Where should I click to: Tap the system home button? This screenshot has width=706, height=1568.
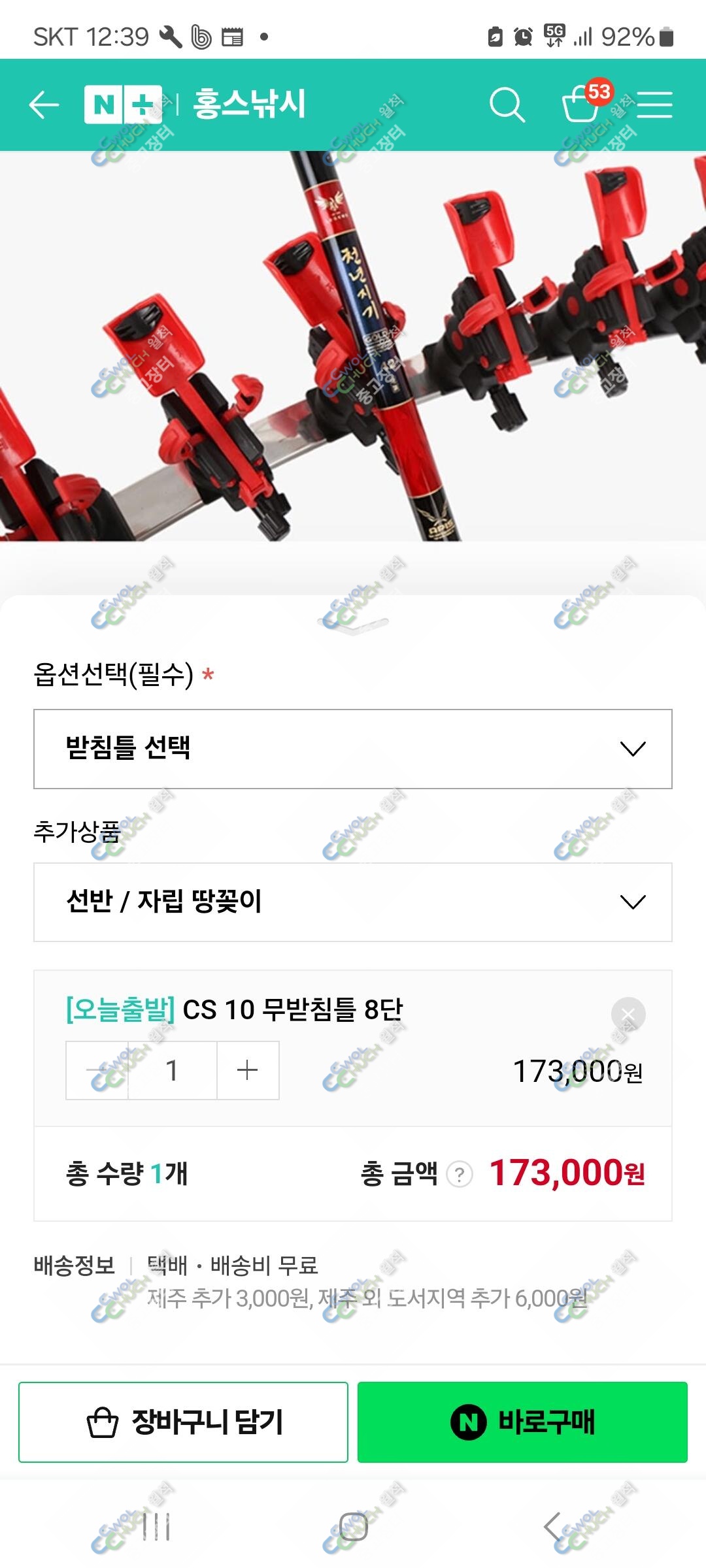coord(353,1527)
